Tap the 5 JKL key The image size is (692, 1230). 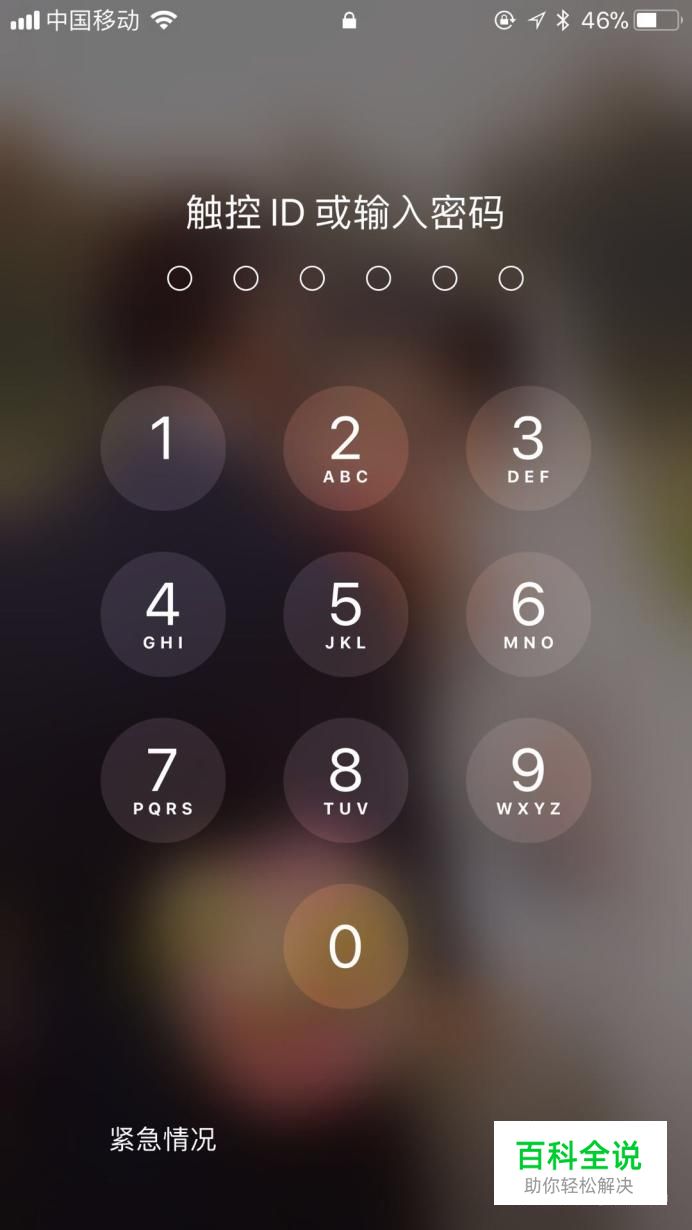click(x=346, y=614)
